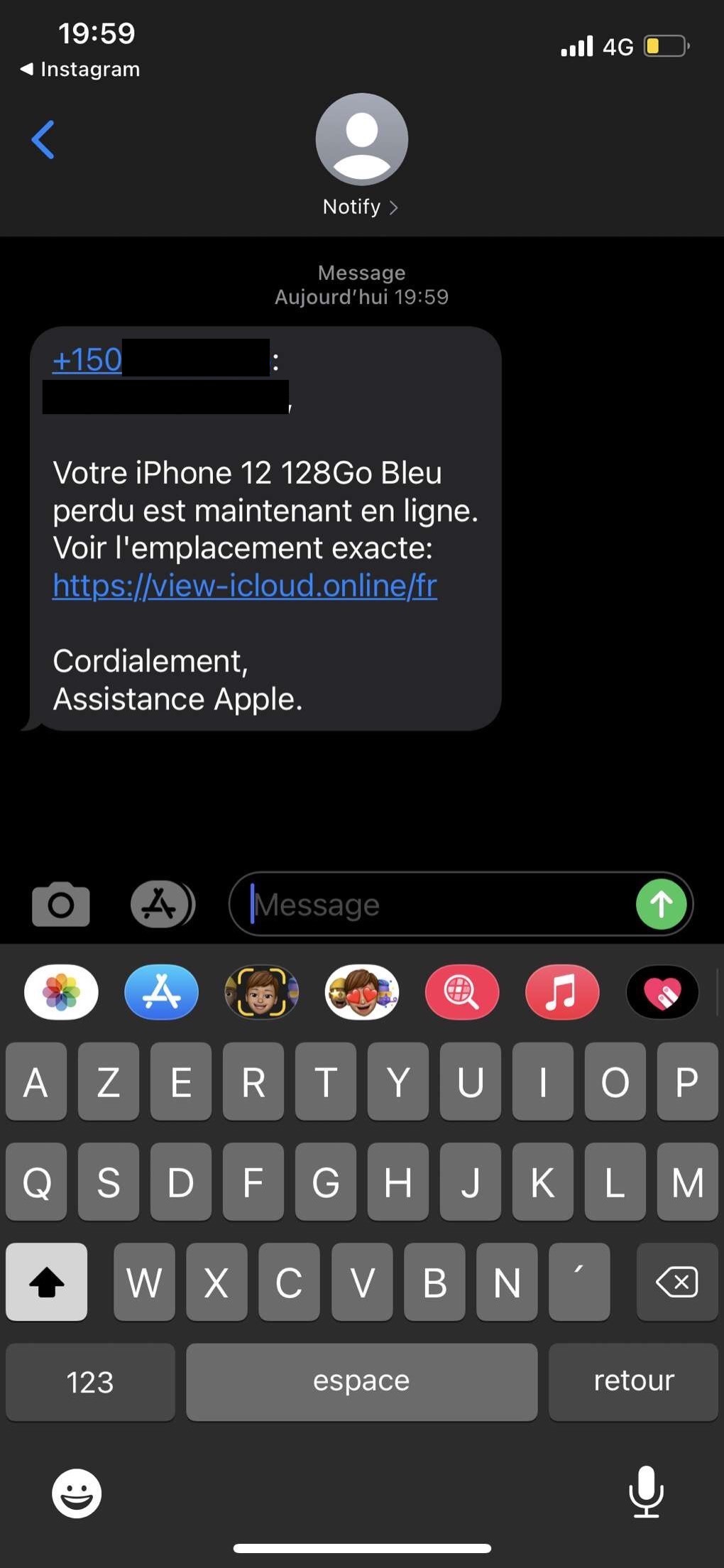Start dictation with the microphone
724x1568 pixels.
(x=646, y=1491)
